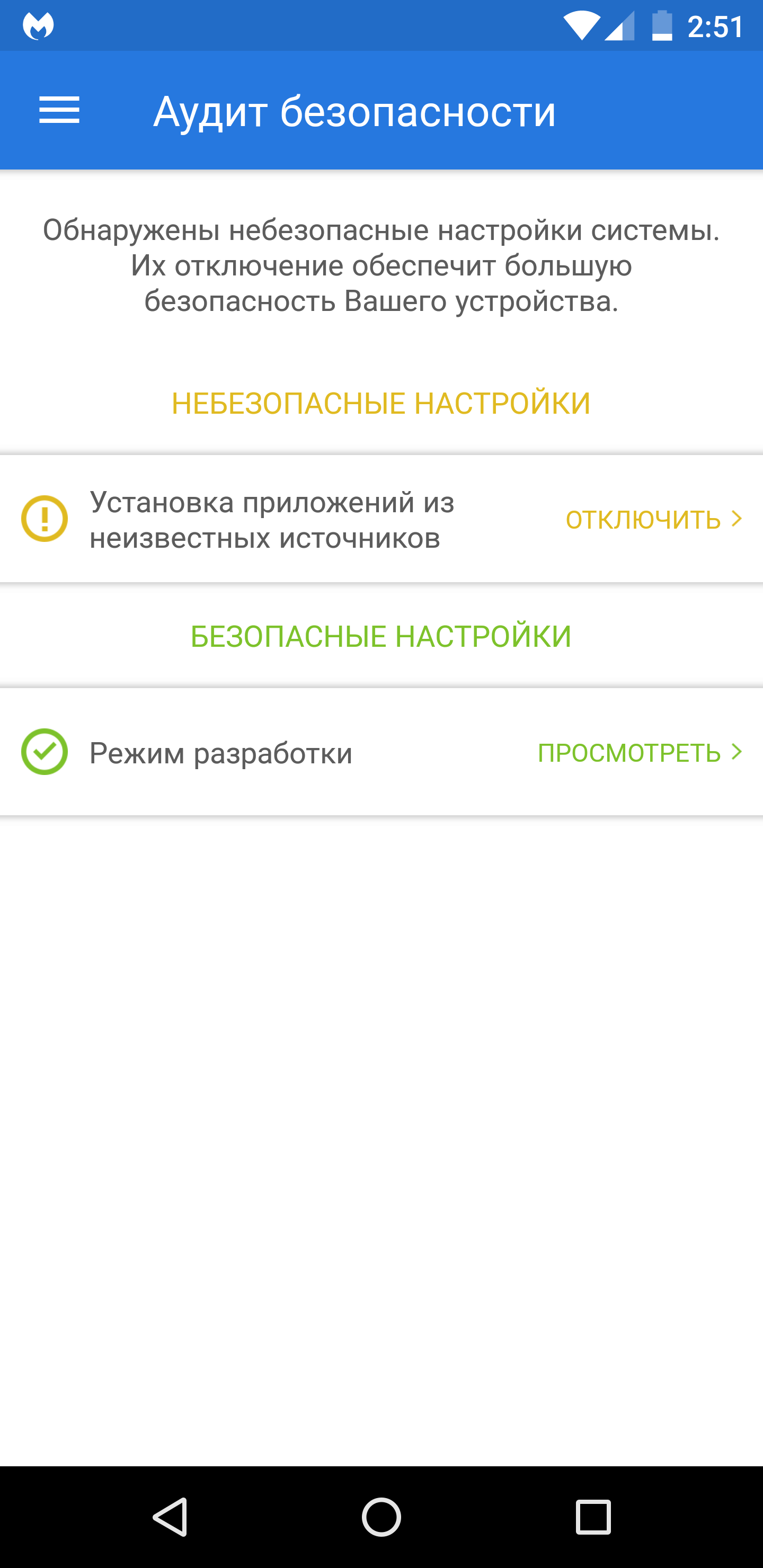Open the hamburger navigation drawer
763x1568 pixels.
pyautogui.click(x=59, y=110)
